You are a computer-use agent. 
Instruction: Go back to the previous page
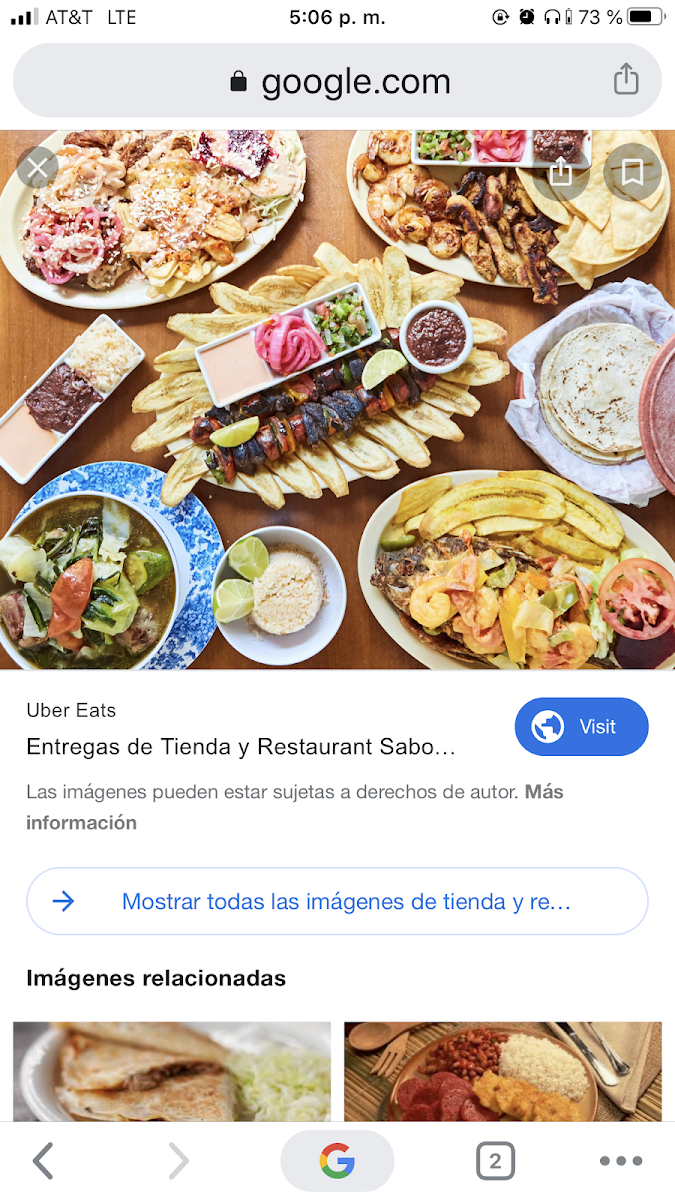(43, 1161)
